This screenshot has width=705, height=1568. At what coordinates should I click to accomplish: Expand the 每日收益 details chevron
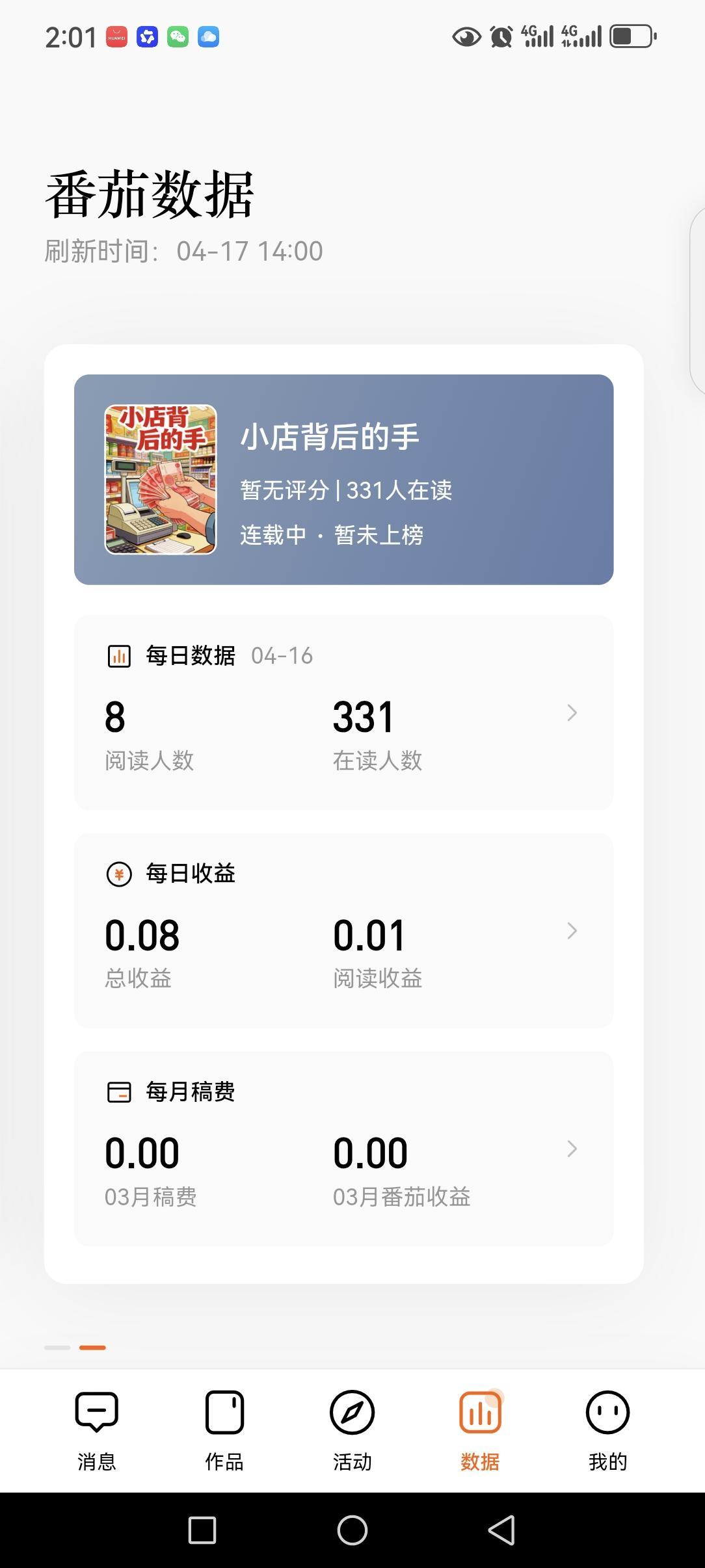coord(572,931)
